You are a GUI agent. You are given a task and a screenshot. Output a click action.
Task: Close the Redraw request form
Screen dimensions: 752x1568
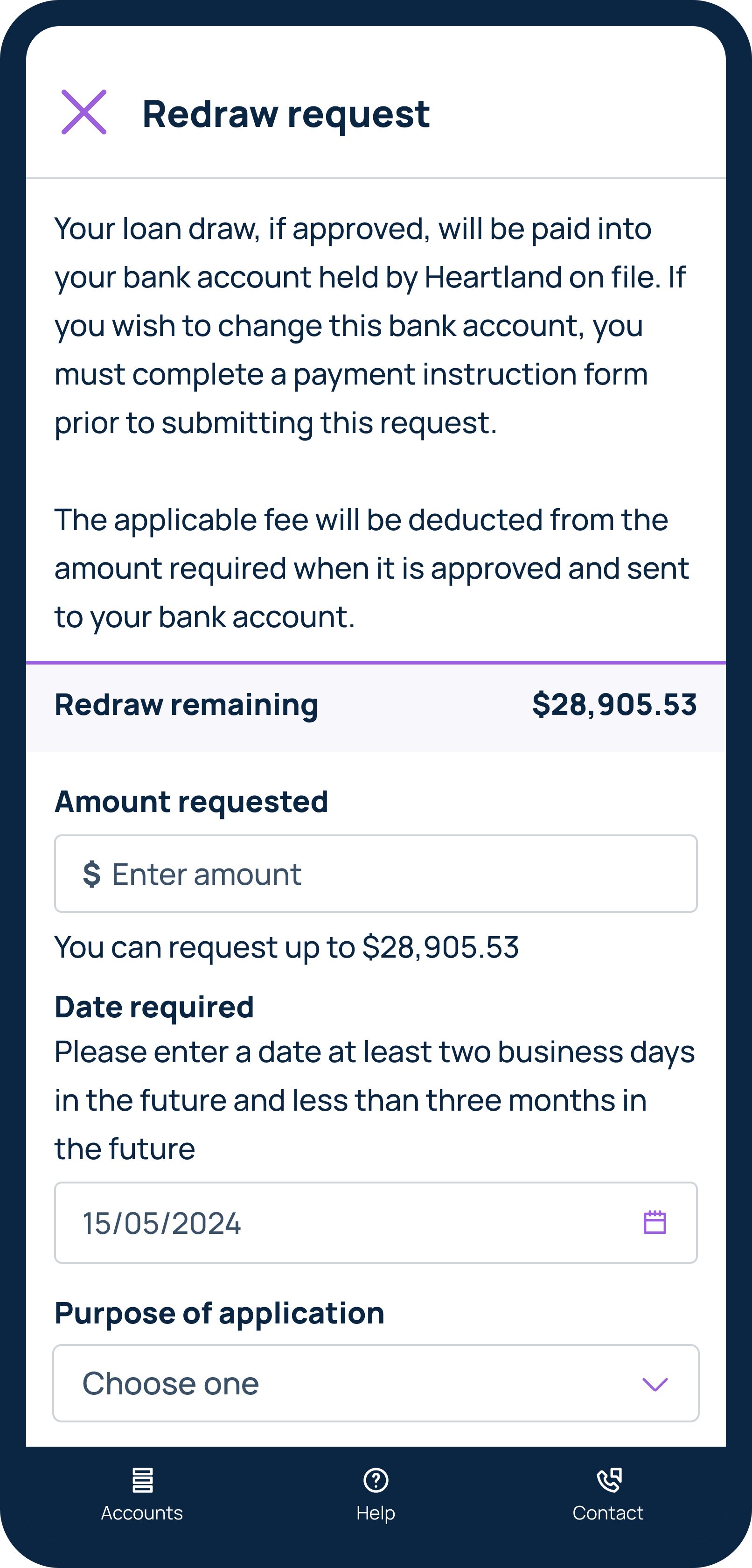84,112
